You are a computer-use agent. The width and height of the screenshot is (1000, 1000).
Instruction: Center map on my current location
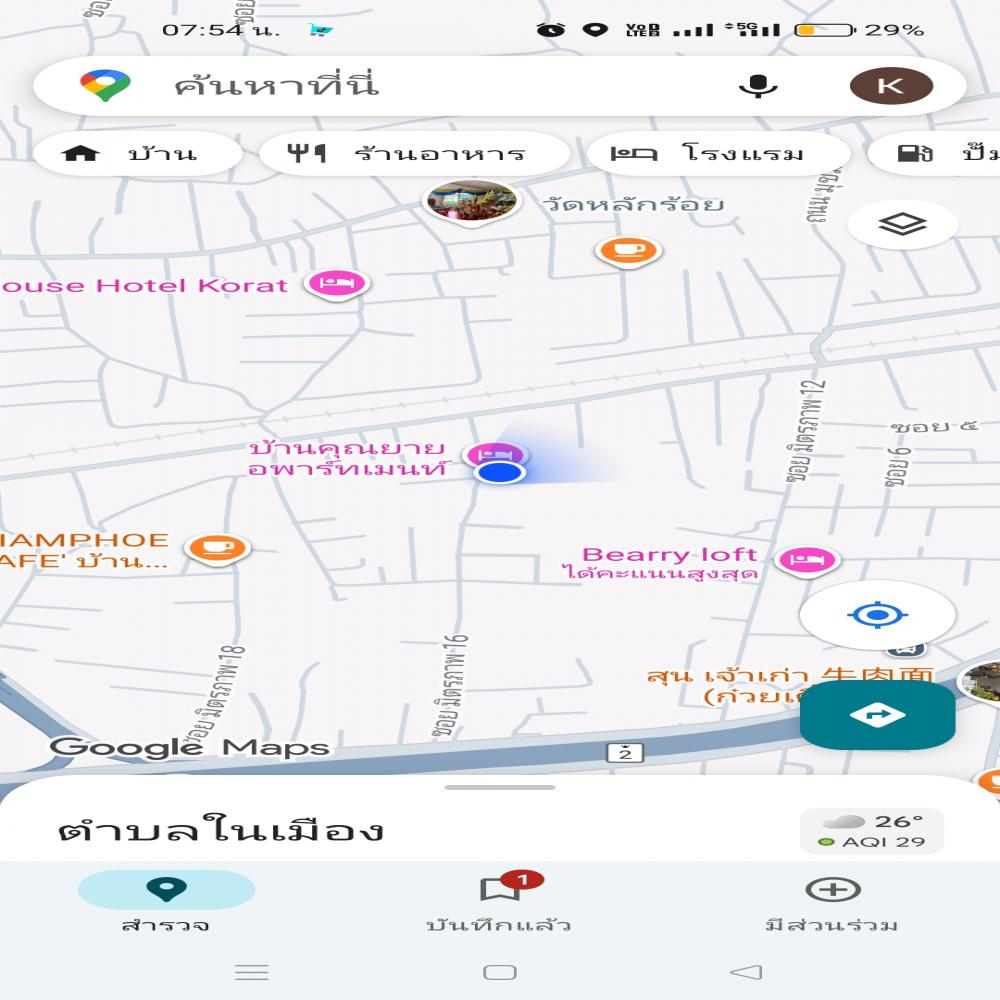point(877,615)
